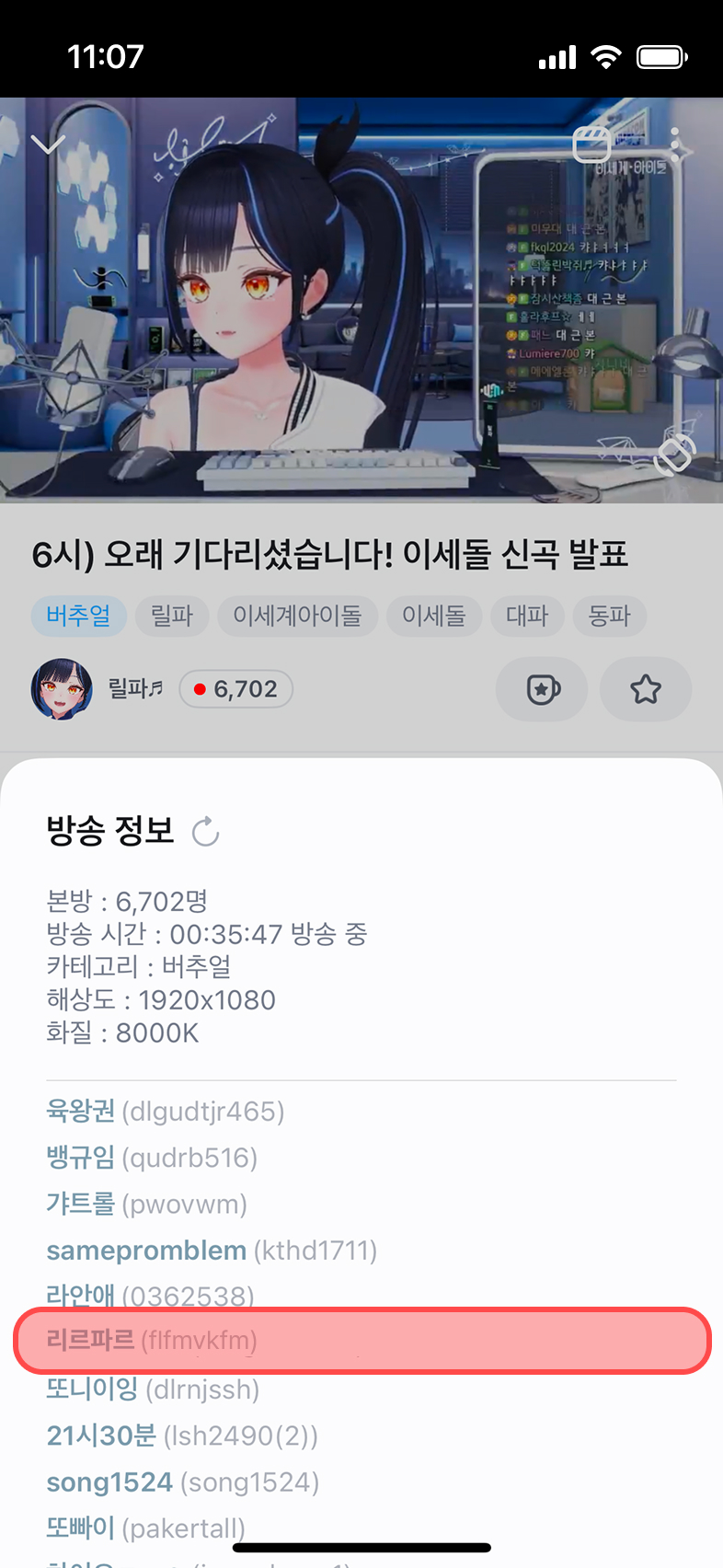Select the 이세계아이돌 tag chip

pyautogui.click(x=297, y=616)
